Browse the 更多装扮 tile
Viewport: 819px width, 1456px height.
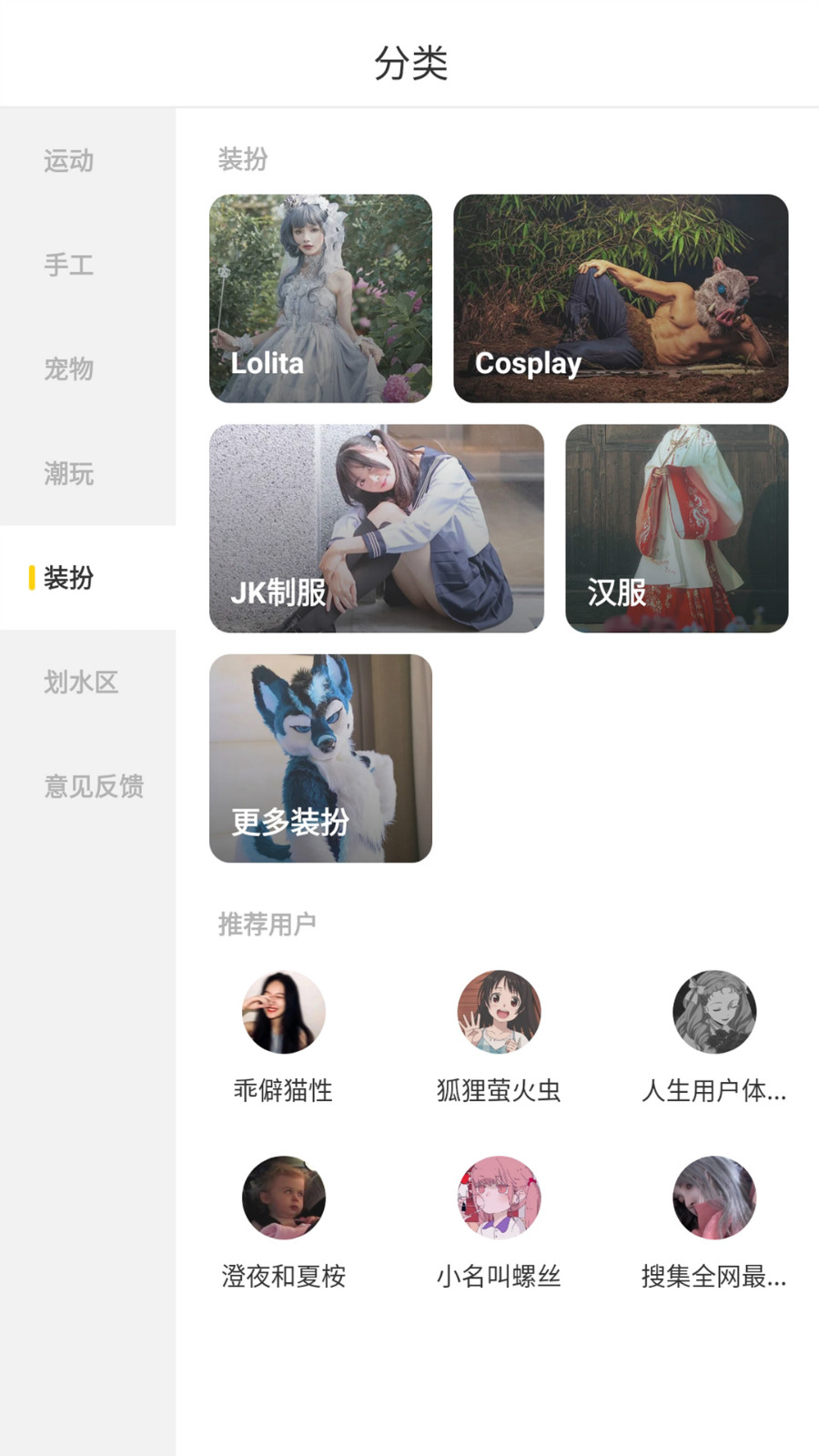point(320,758)
